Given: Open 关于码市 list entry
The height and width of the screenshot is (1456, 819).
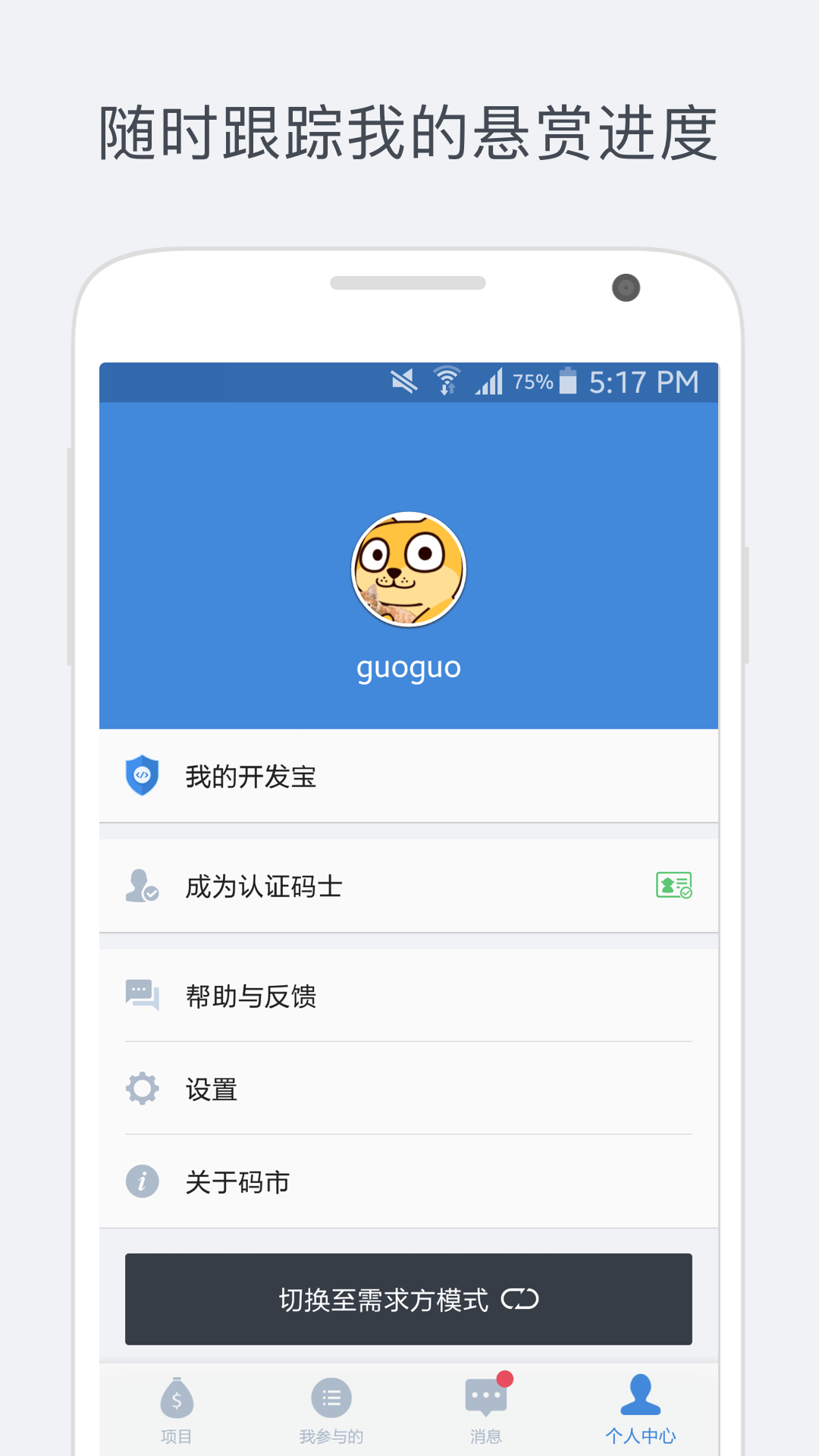Looking at the screenshot, I should 237,1181.
